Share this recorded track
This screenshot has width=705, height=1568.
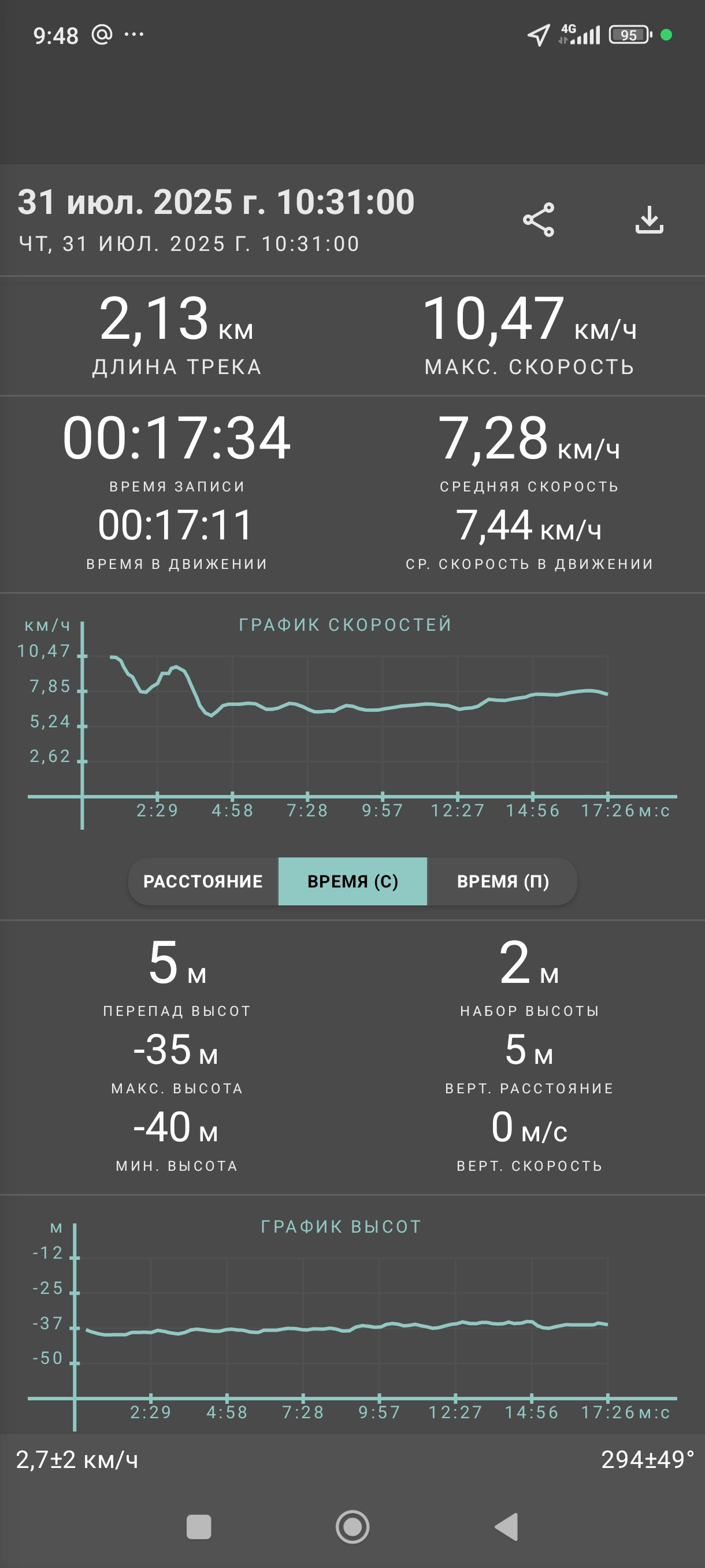[x=539, y=220]
